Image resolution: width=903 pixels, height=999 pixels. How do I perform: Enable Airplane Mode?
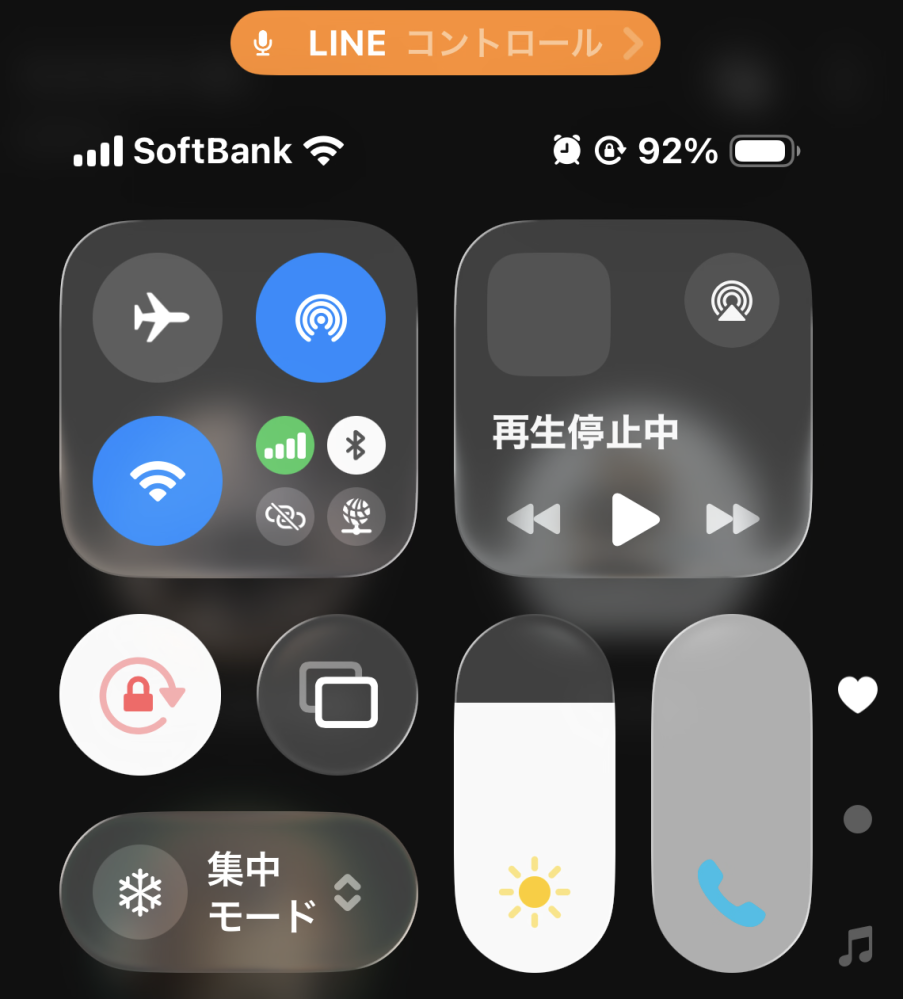[158, 317]
